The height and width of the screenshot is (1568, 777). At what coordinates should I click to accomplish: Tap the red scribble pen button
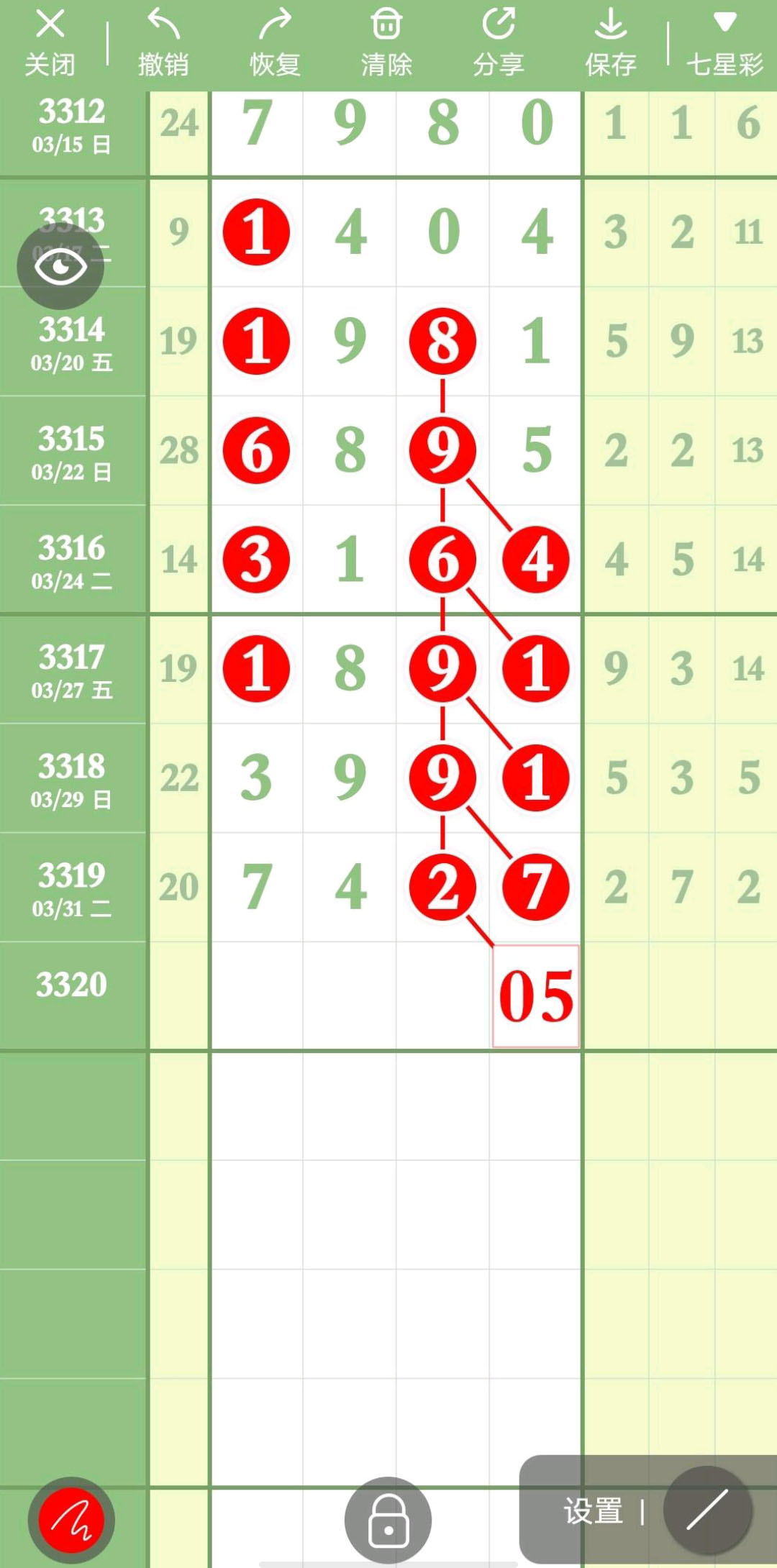(71, 1519)
